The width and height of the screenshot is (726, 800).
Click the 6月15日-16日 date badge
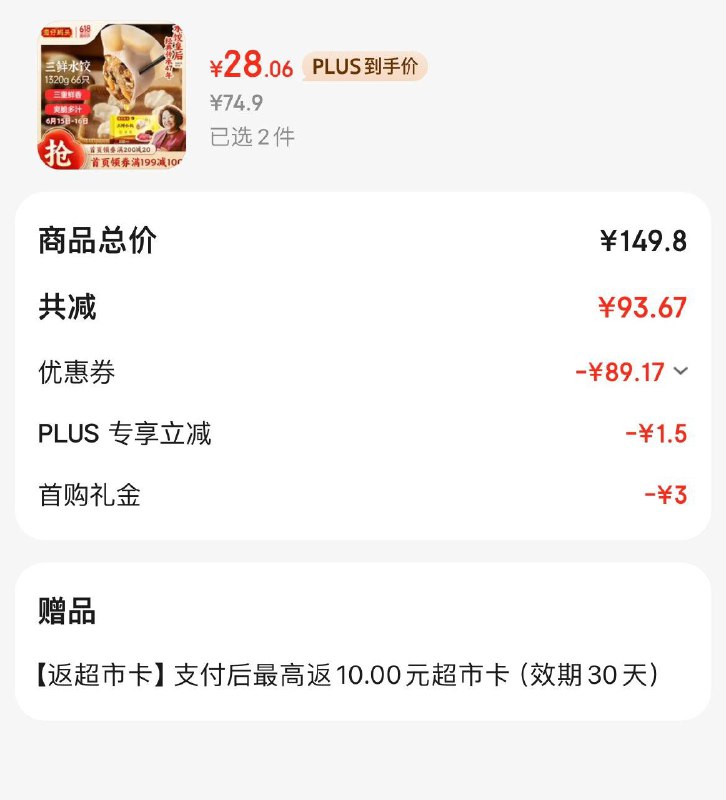(67, 121)
